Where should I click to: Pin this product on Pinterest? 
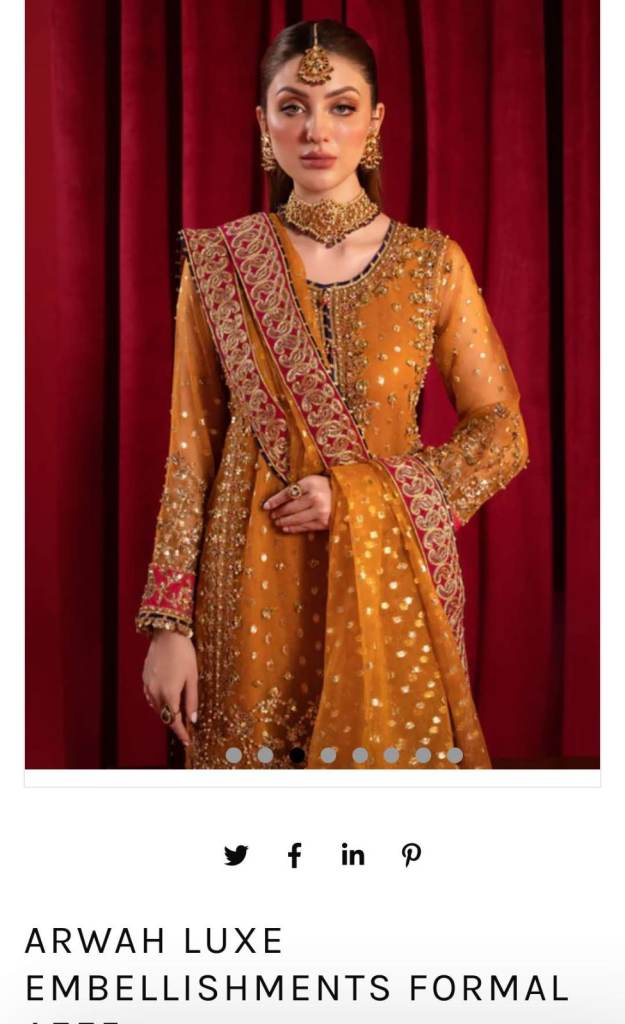[411, 855]
